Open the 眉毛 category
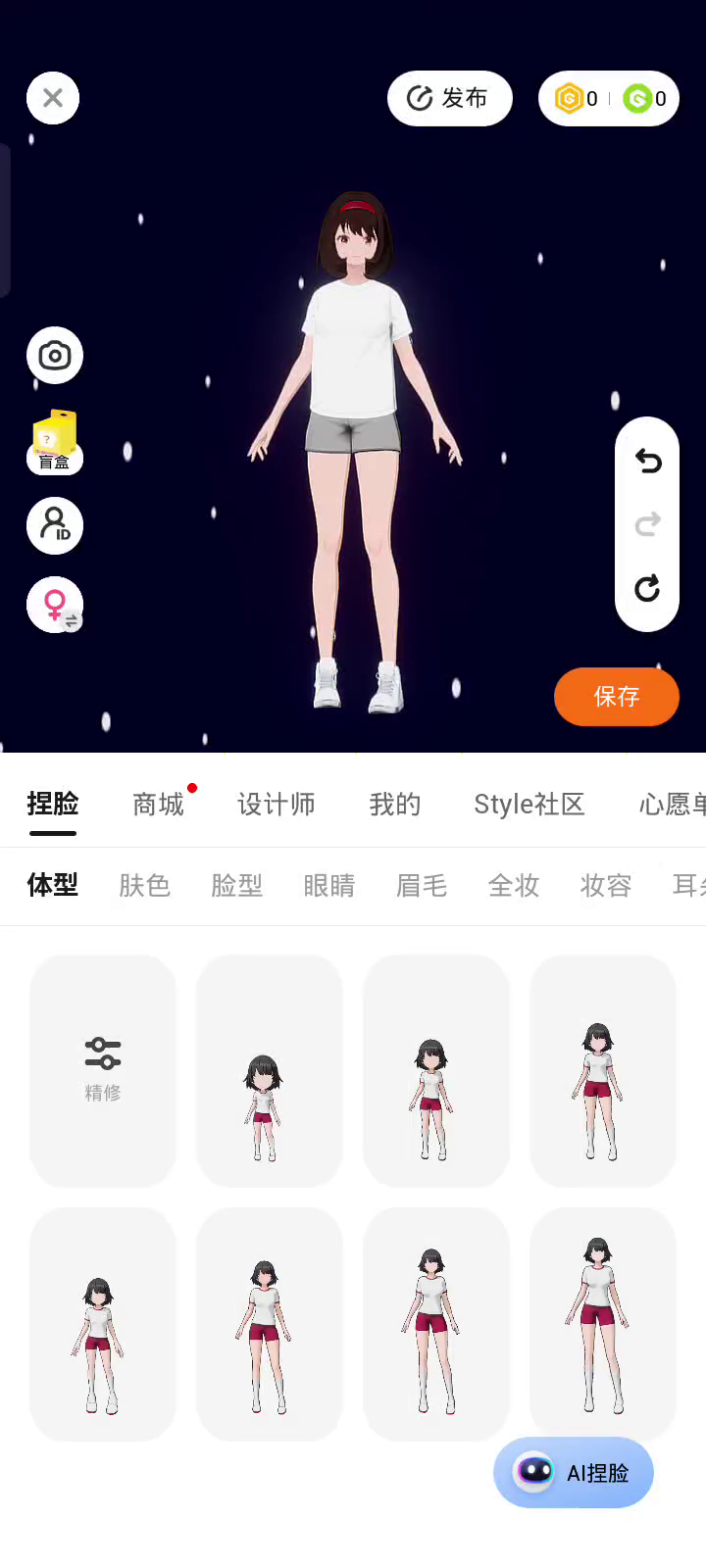The image size is (706, 1568). tap(421, 886)
